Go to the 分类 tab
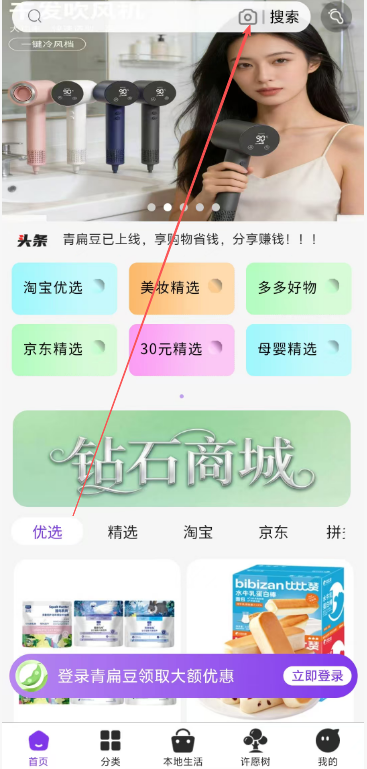Screen dimensions: 367x769 pos(110,747)
